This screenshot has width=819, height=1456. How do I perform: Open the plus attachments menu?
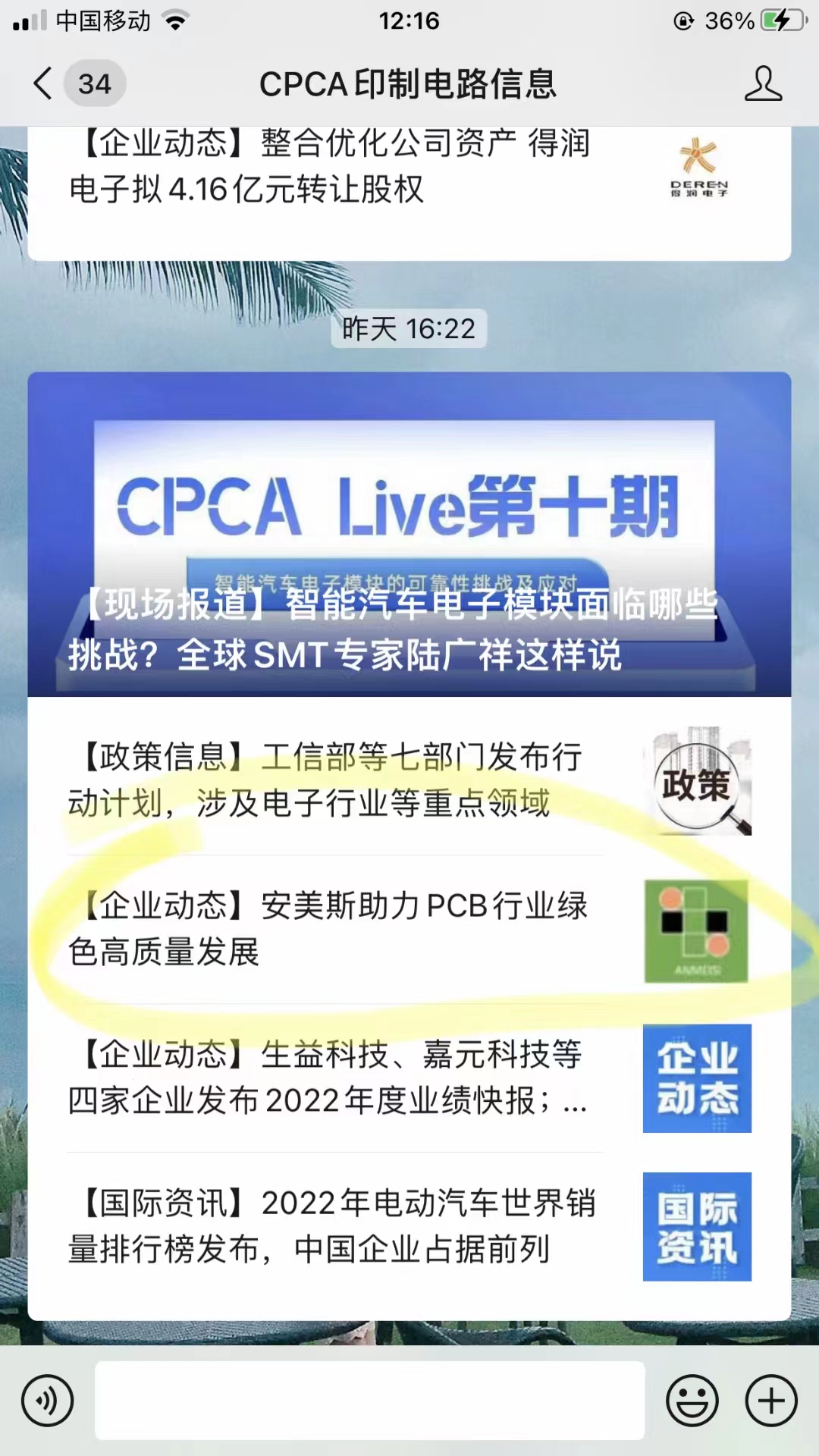[771, 1401]
